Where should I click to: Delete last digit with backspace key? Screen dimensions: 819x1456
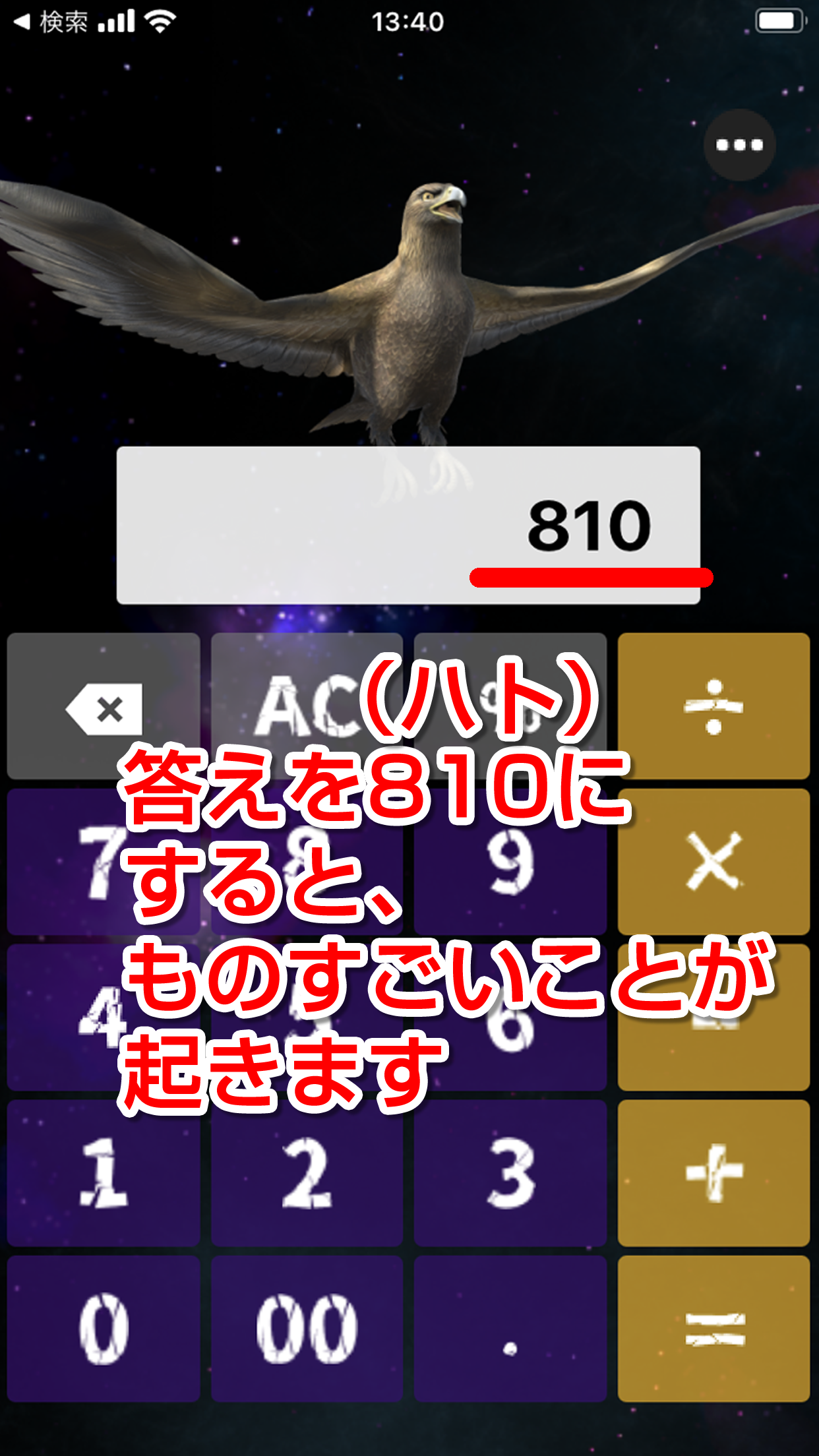[104, 706]
